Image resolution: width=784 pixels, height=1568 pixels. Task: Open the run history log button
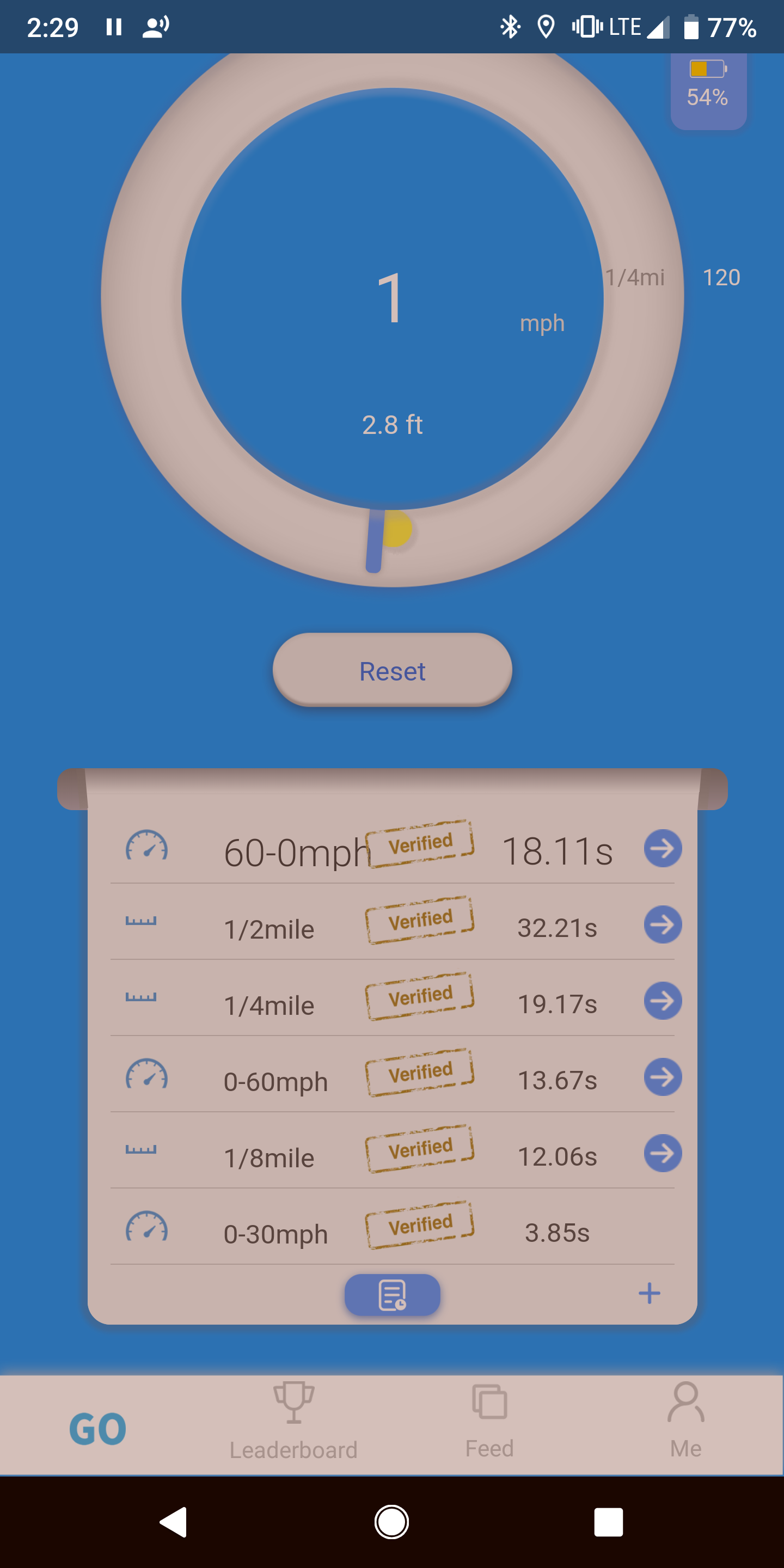pyautogui.click(x=392, y=1295)
